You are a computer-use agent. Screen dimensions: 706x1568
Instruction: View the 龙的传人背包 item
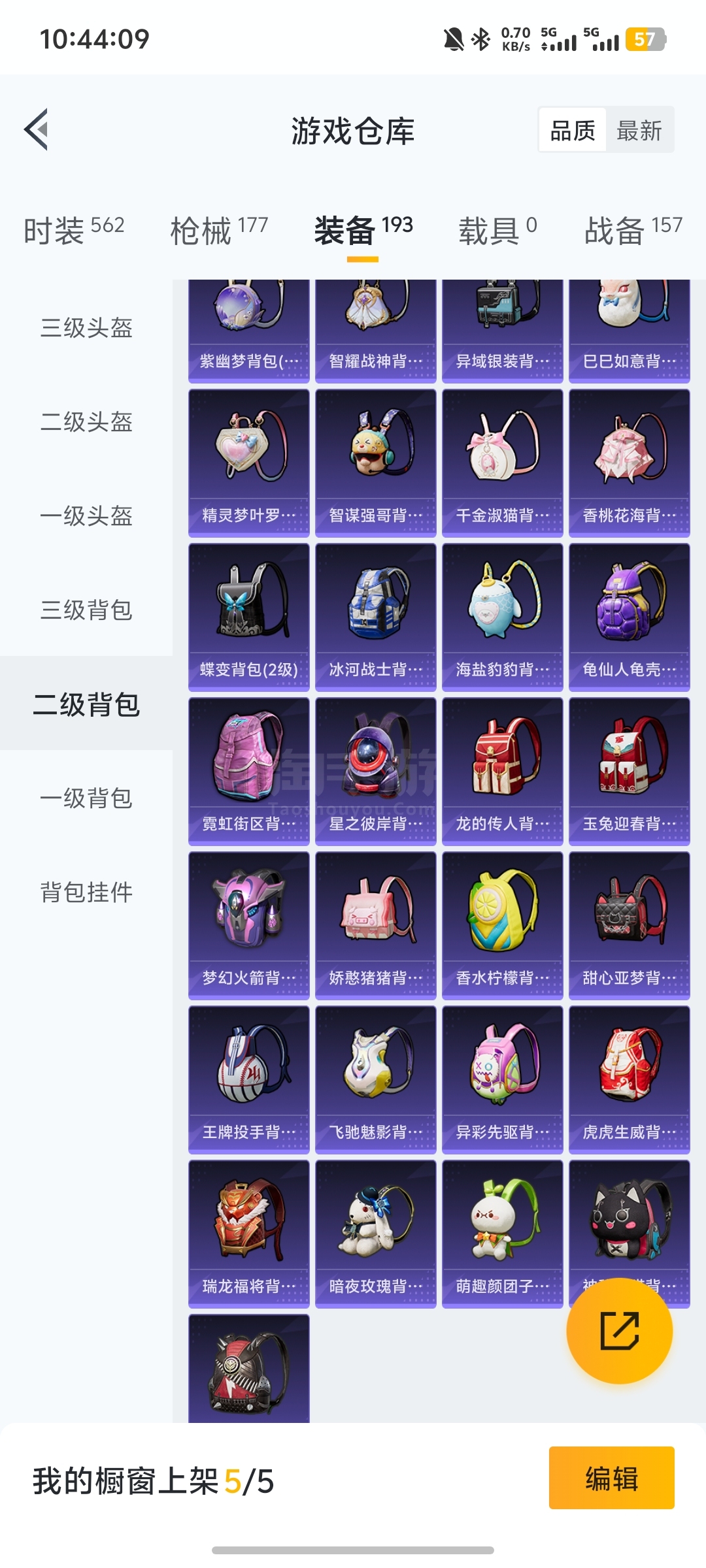[x=502, y=771]
